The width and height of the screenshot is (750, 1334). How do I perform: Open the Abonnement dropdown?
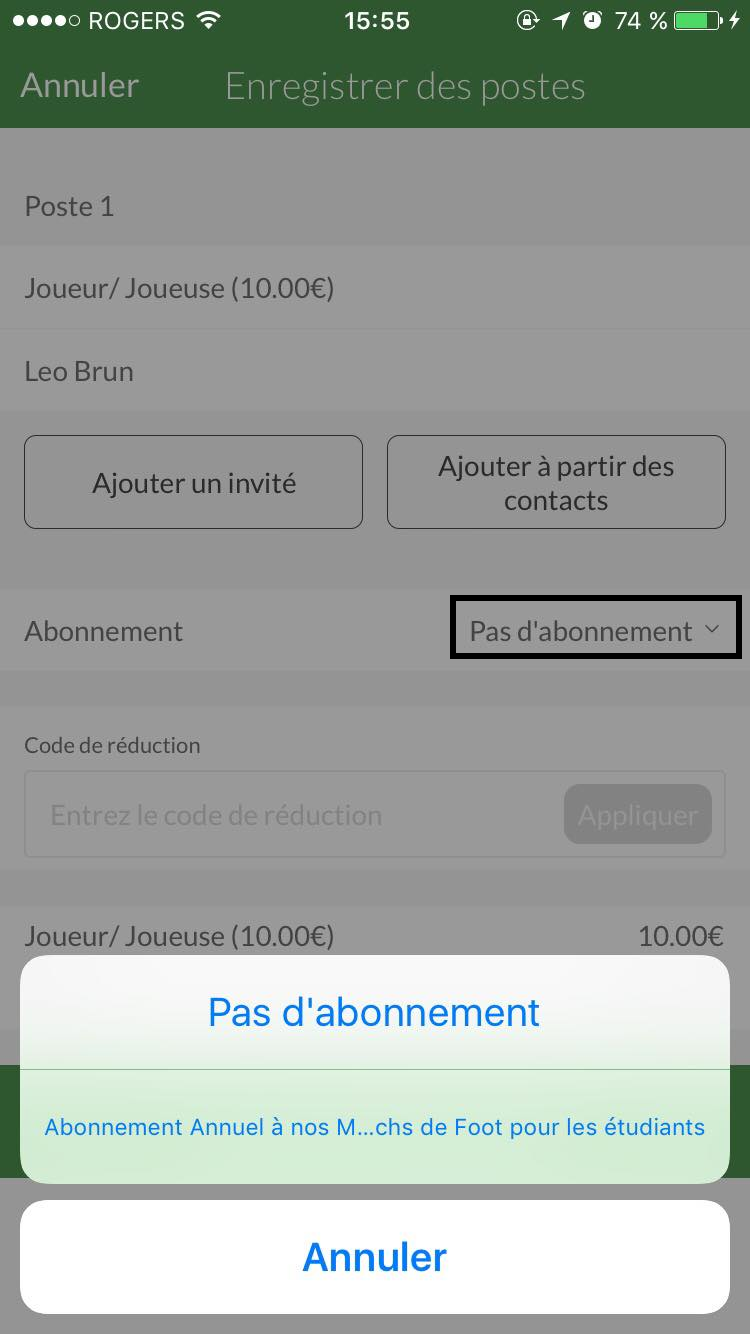596,628
